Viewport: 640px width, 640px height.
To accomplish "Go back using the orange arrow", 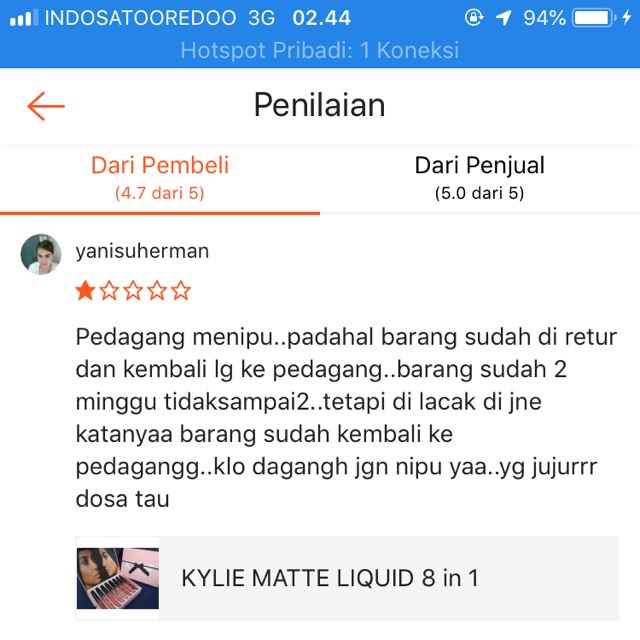I will coord(46,106).
